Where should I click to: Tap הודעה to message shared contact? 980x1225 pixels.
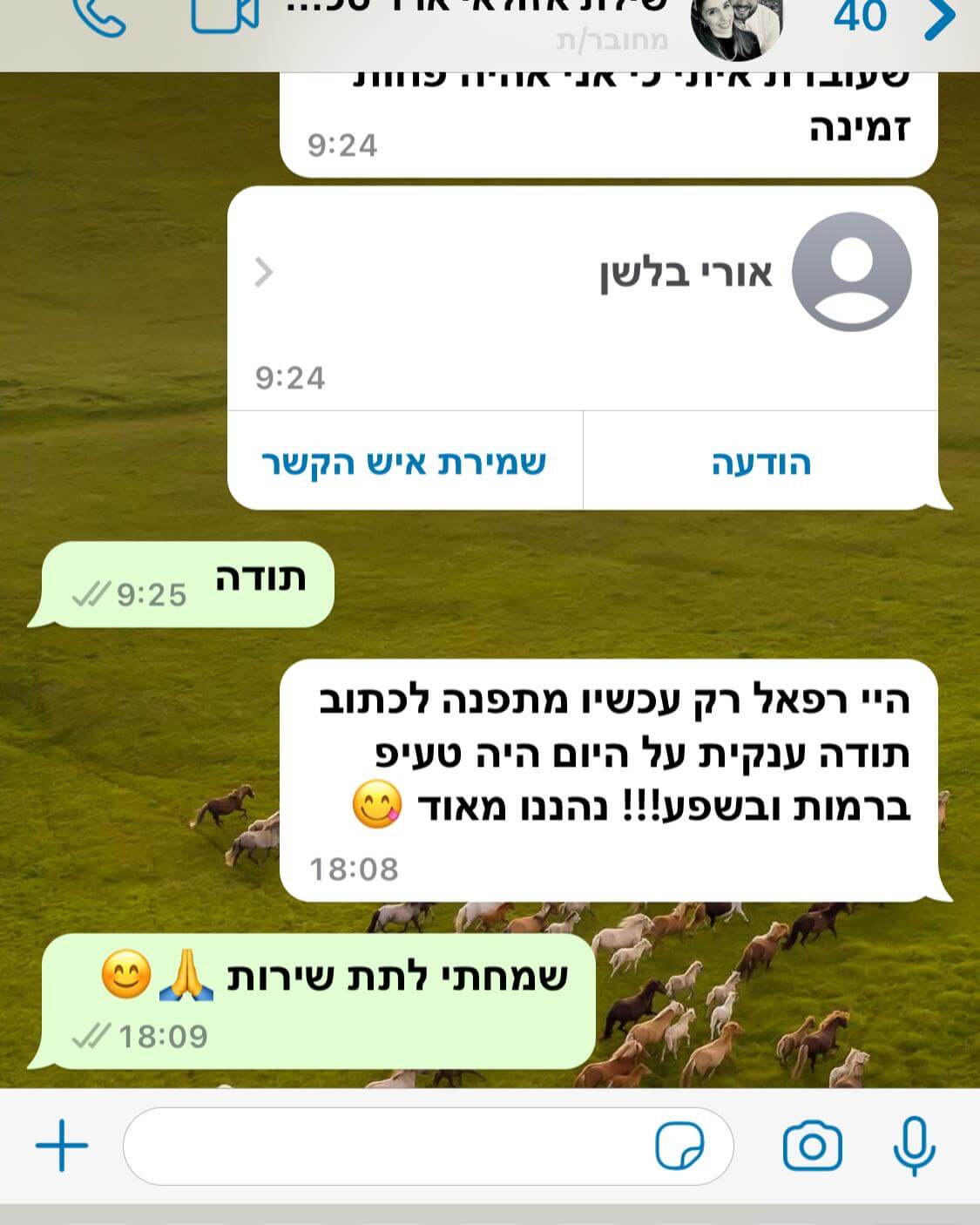tap(760, 463)
